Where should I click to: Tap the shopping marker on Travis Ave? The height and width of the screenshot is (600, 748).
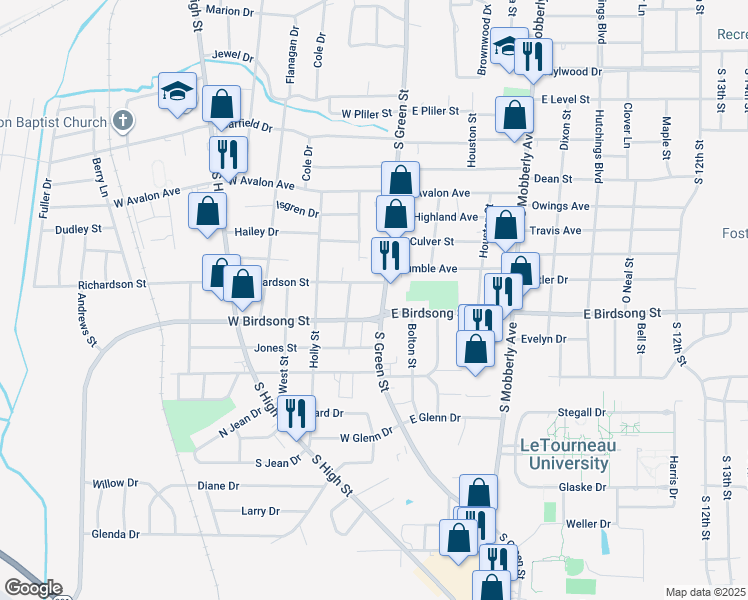[505, 226]
